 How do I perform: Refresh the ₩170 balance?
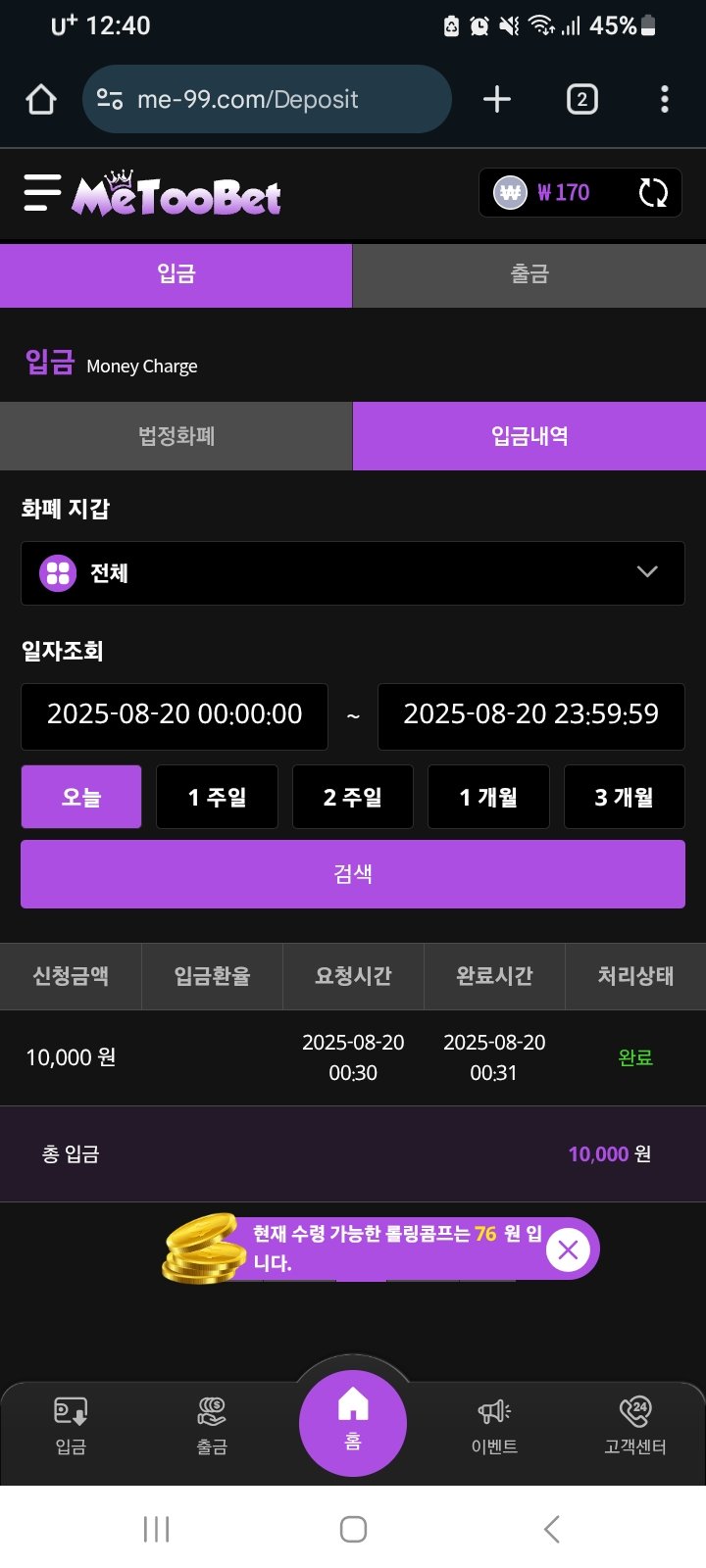[653, 193]
